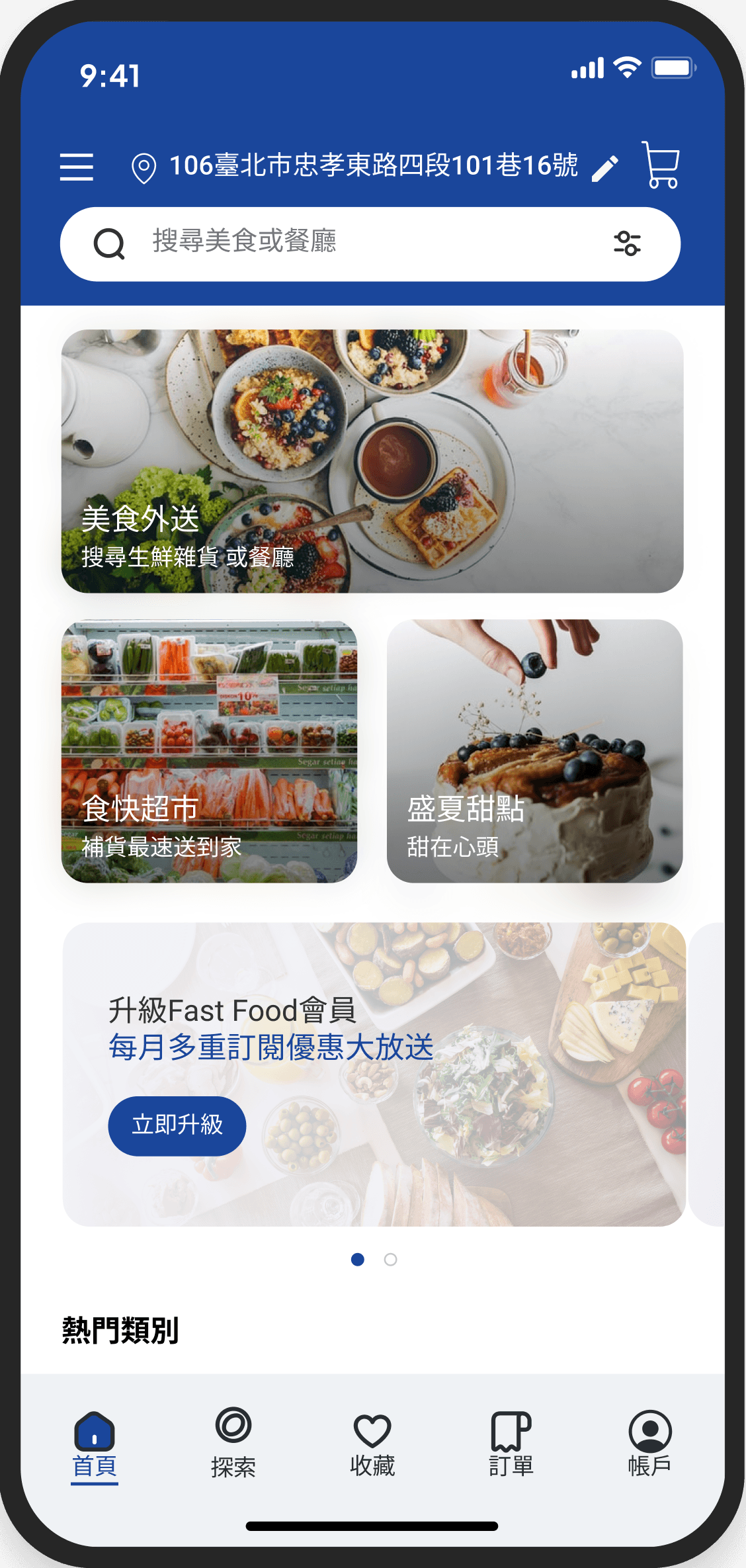Screen dimensions: 746x1568
Task: Open the hamburger drawer menu
Action: pyautogui.click(x=77, y=167)
